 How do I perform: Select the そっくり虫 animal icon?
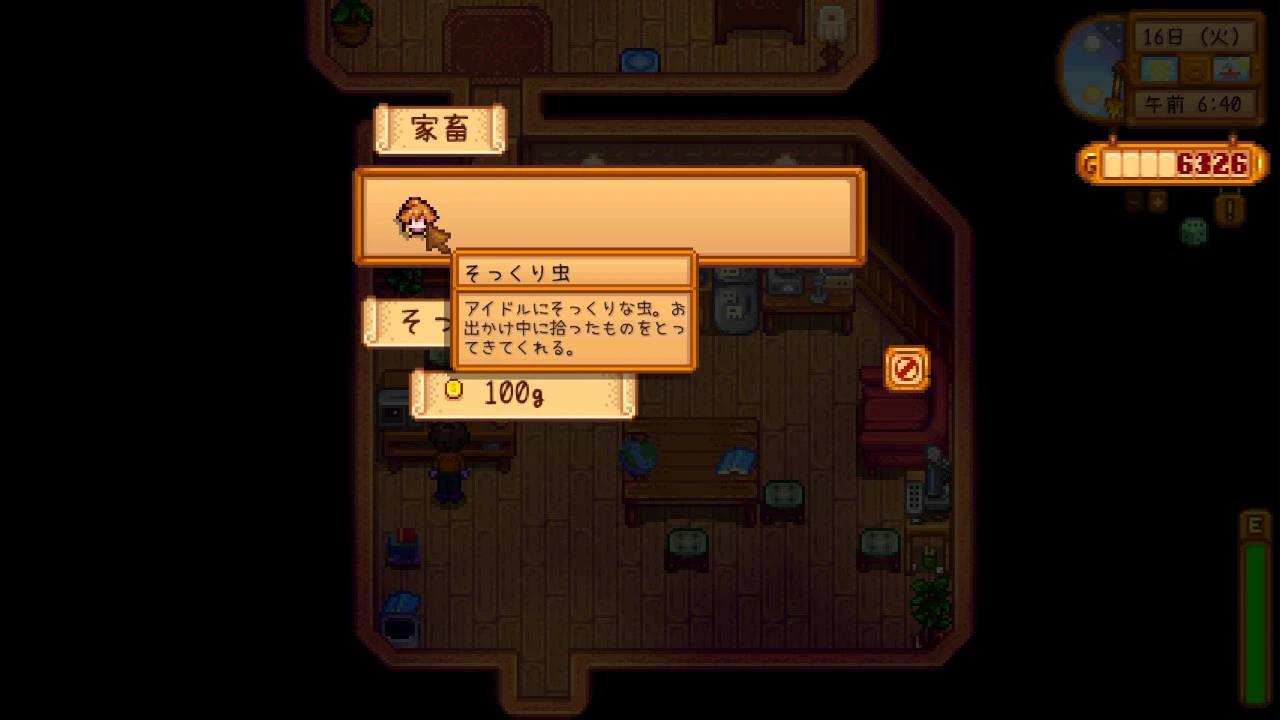pyautogui.click(x=416, y=217)
